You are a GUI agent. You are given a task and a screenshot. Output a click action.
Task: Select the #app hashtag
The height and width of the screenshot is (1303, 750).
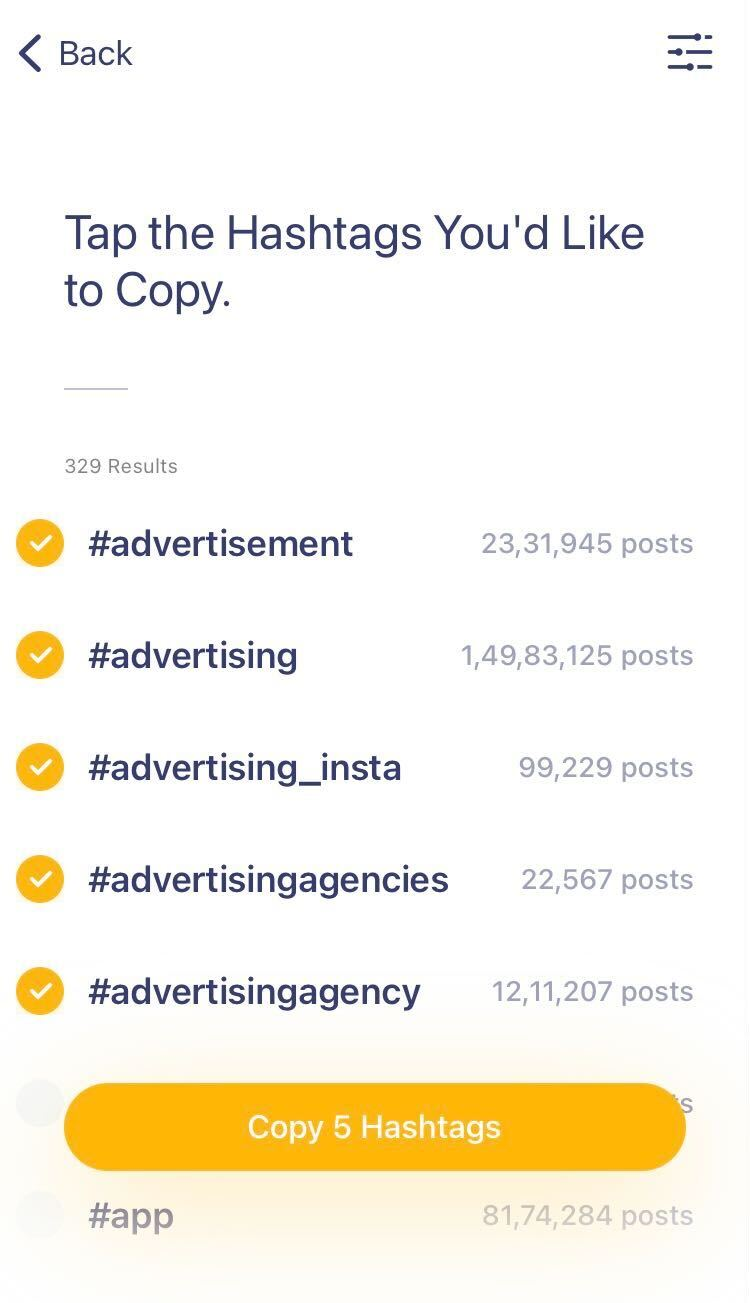40,1216
